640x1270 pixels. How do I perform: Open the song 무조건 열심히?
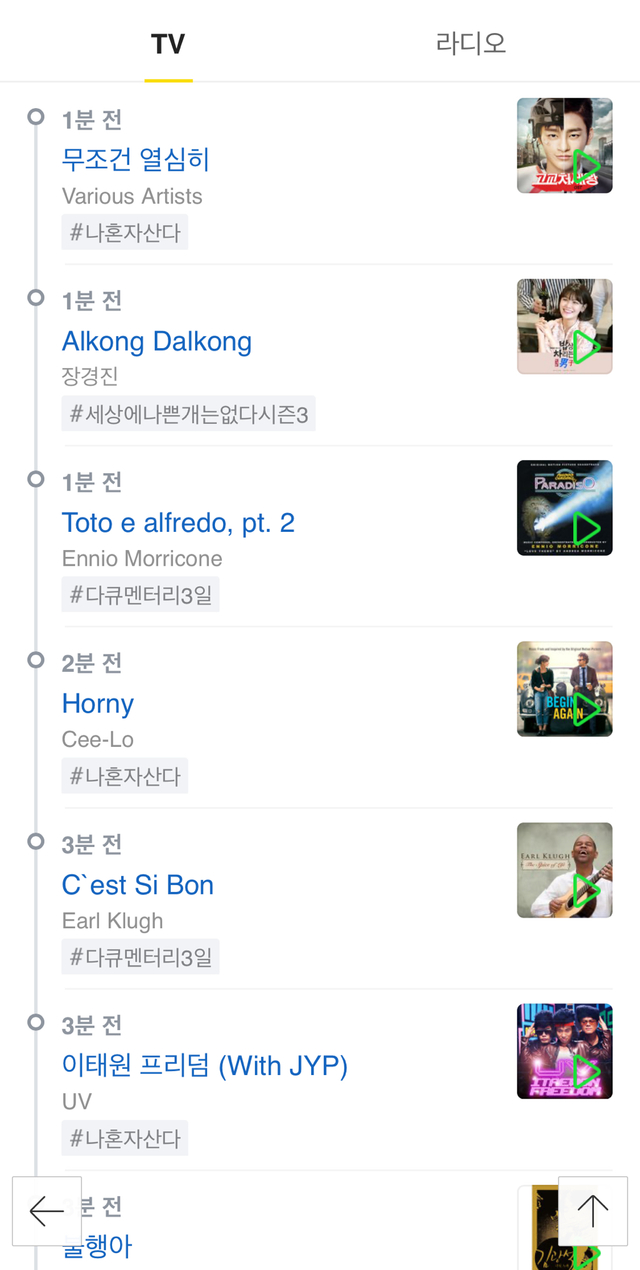(x=135, y=160)
